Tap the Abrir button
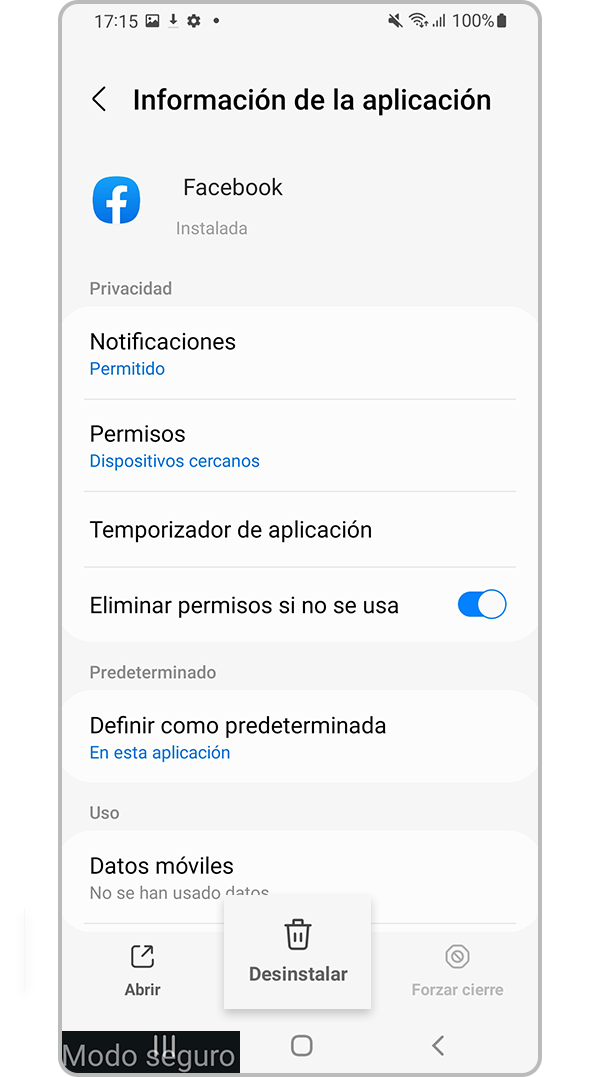Viewport: 600px width, 1077px height. tap(142, 970)
